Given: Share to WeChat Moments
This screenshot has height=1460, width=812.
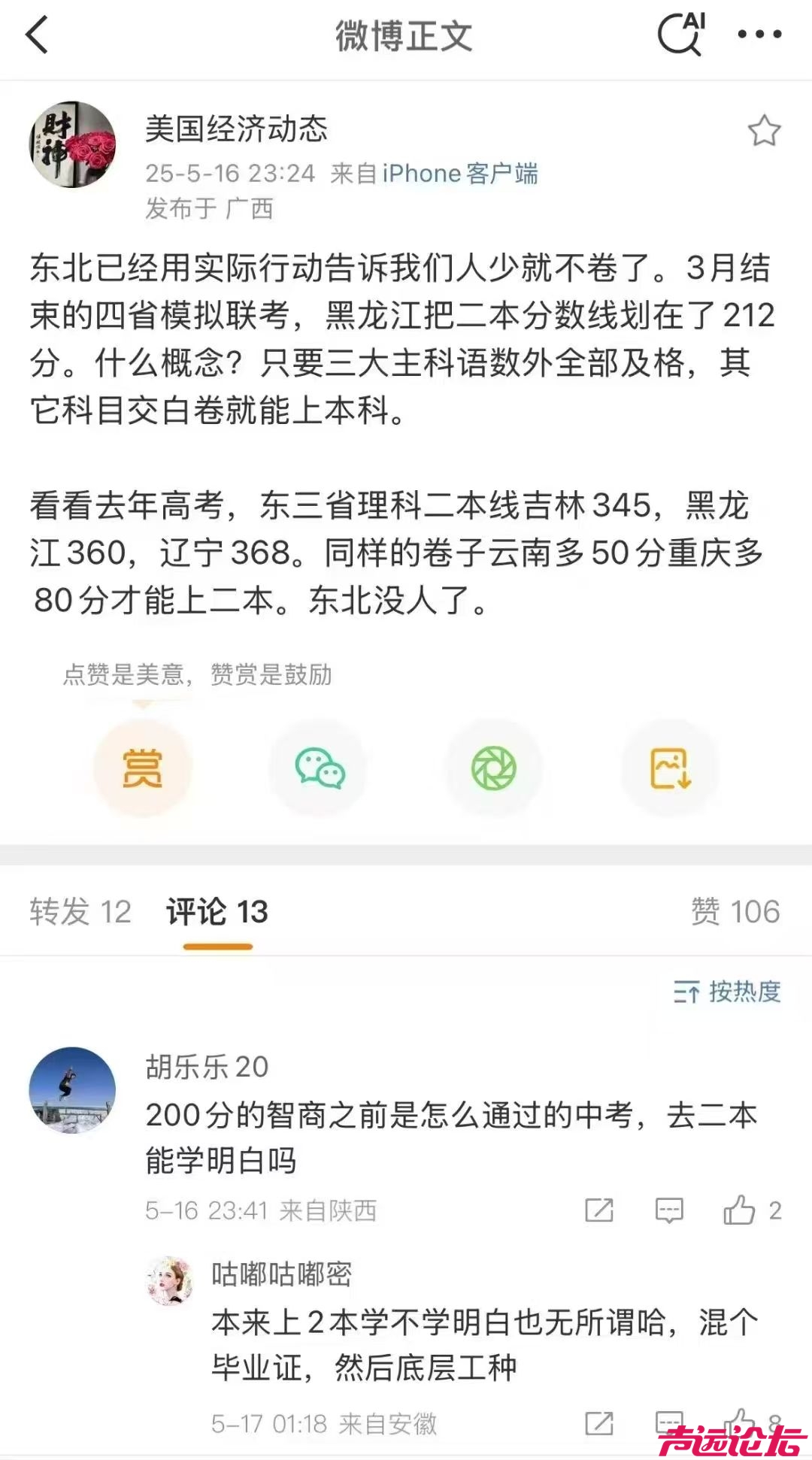Looking at the screenshot, I should [494, 768].
